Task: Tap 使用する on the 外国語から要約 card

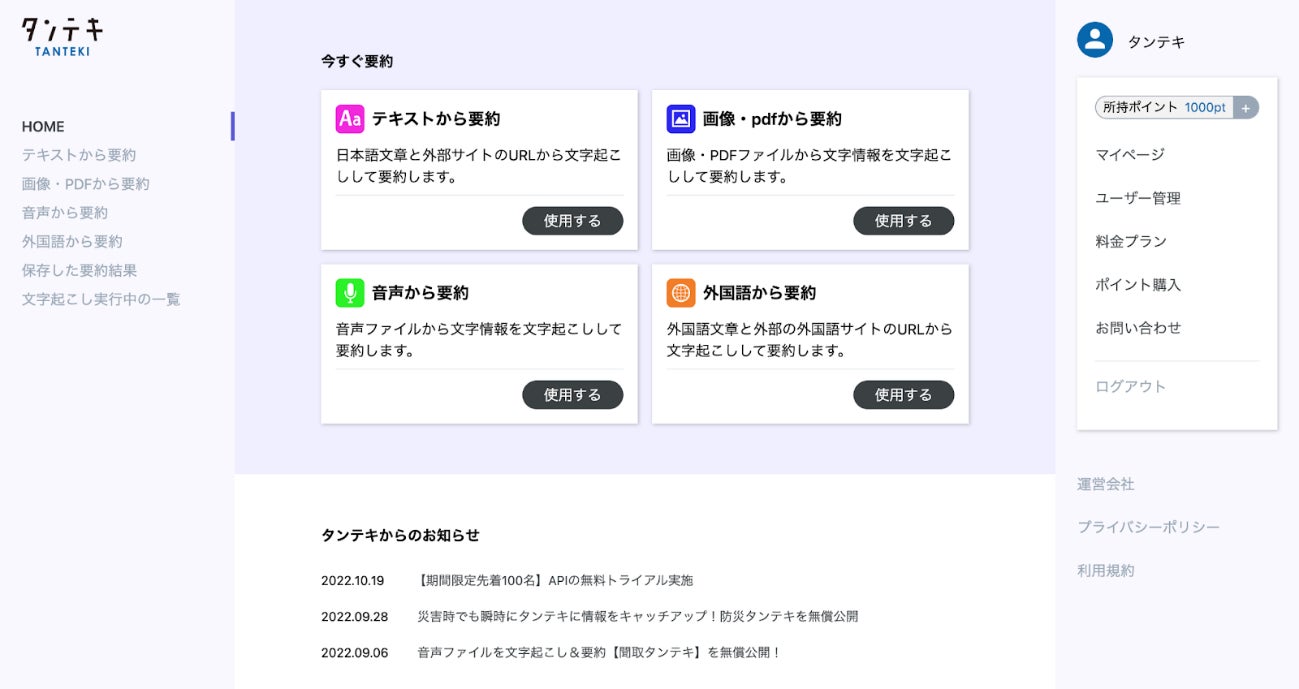Action: pyautogui.click(x=903, y=395)
